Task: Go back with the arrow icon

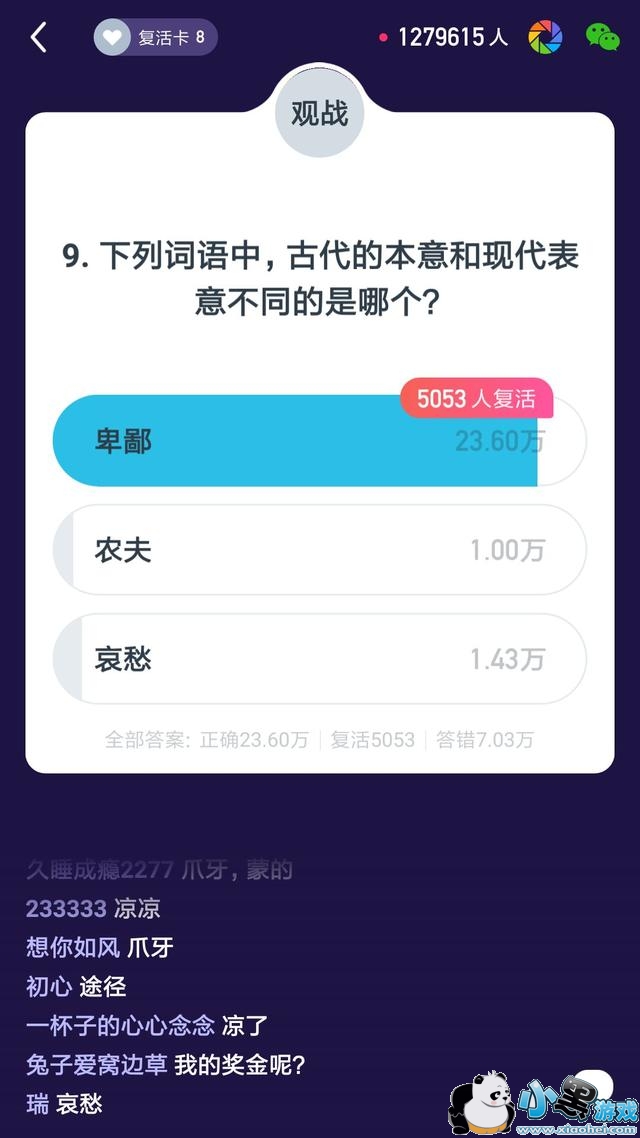Action: 38,37
